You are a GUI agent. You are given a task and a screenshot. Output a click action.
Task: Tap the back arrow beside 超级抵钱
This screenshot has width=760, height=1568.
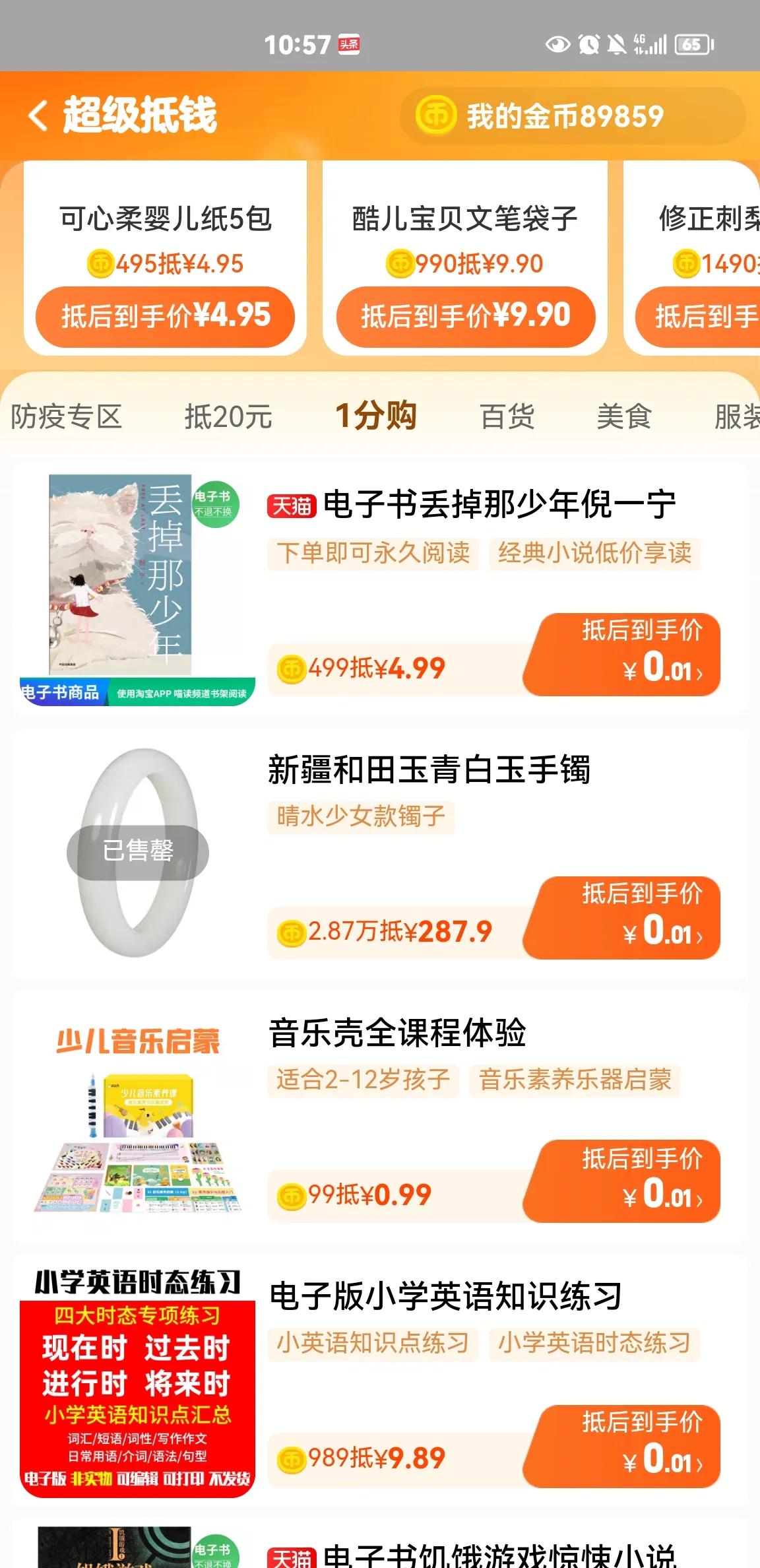(x=36, y=114)
